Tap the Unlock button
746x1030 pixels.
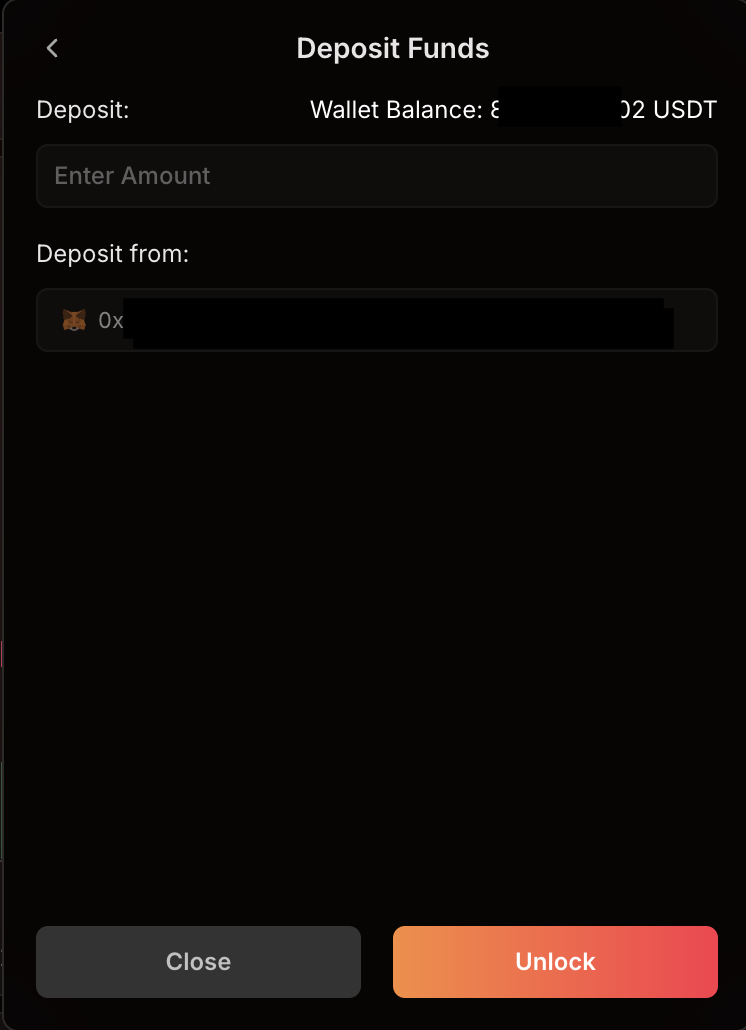pyautogui.click(x=555, y=961)
